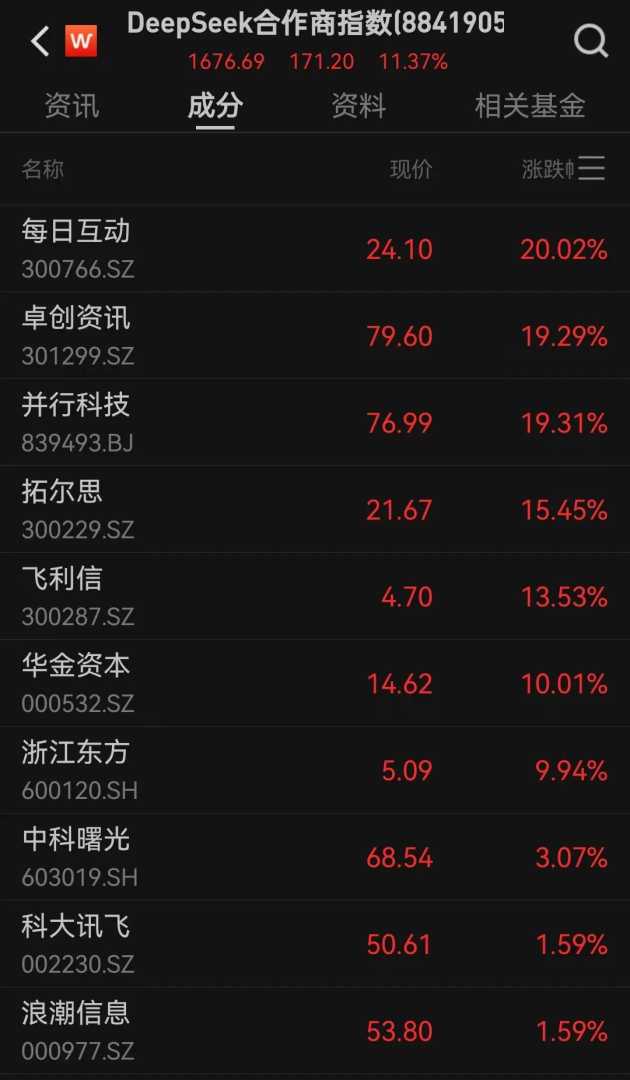Select the 成分 tab
630x1080 pixels.
click(215, 106)
